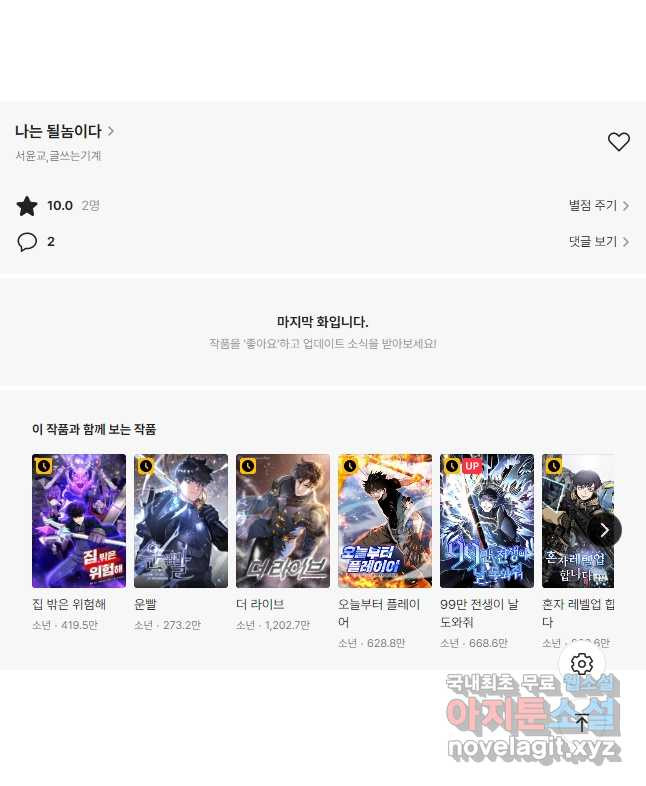Show next recommended works with arrow

tap(604, 529)
